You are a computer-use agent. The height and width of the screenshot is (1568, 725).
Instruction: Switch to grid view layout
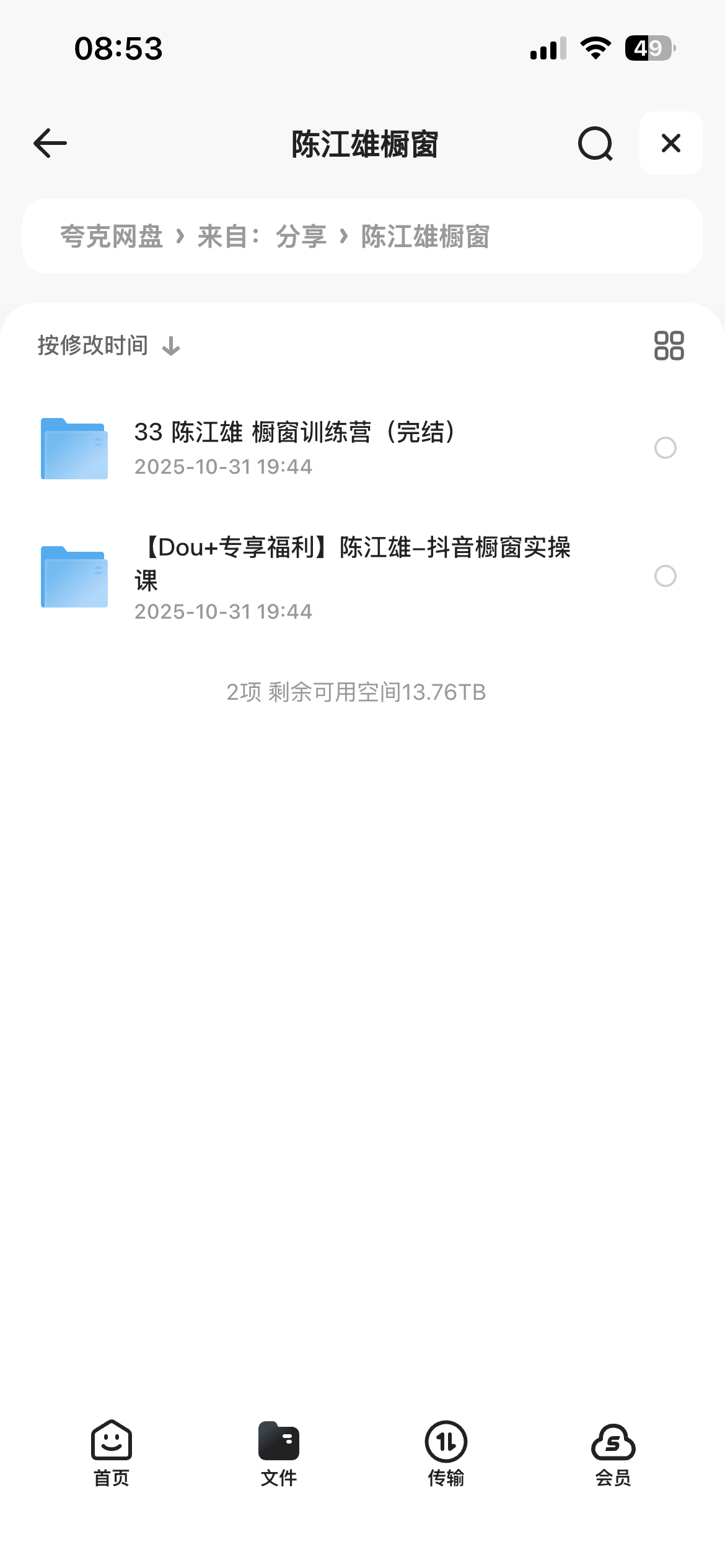click(x=670, y=345)
